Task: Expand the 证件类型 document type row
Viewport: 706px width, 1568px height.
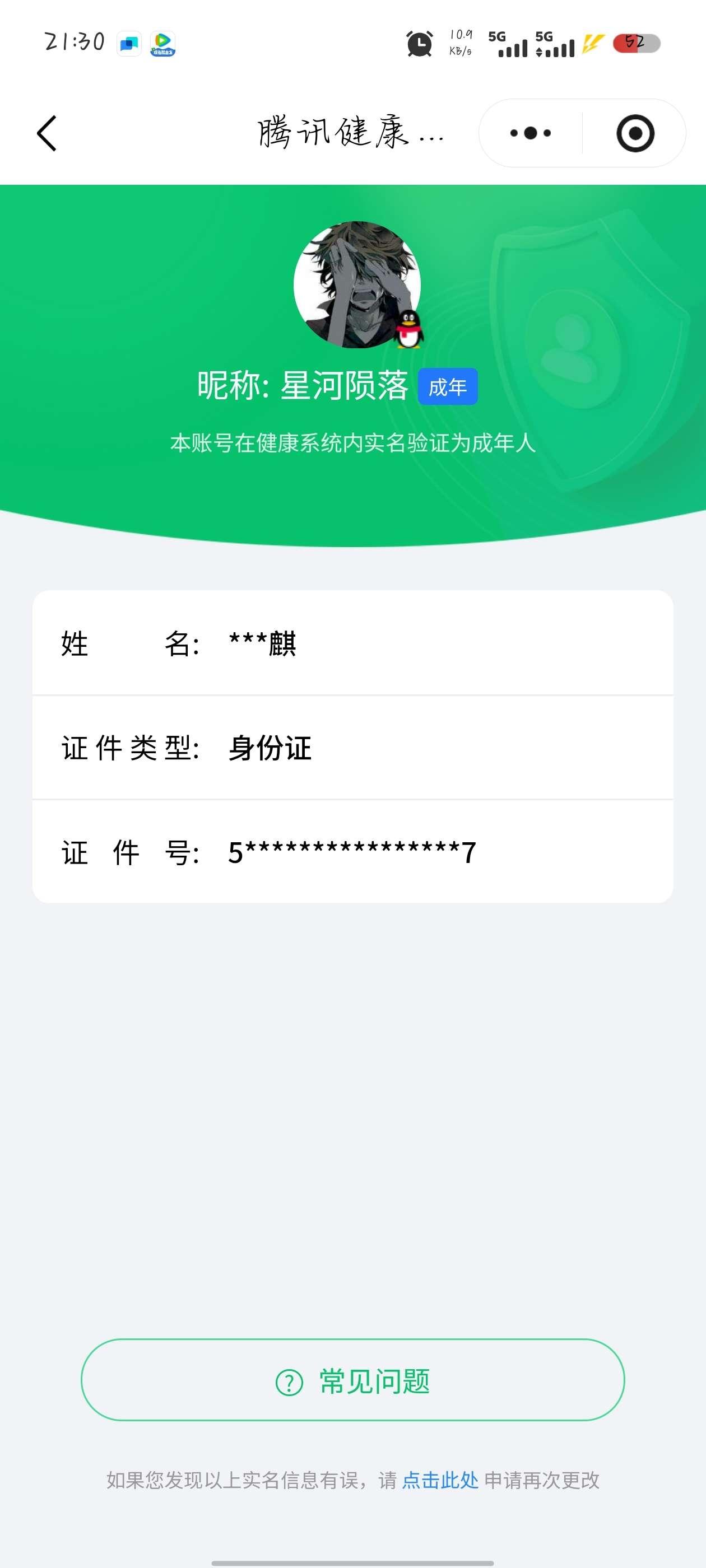Action: (354, 751)
